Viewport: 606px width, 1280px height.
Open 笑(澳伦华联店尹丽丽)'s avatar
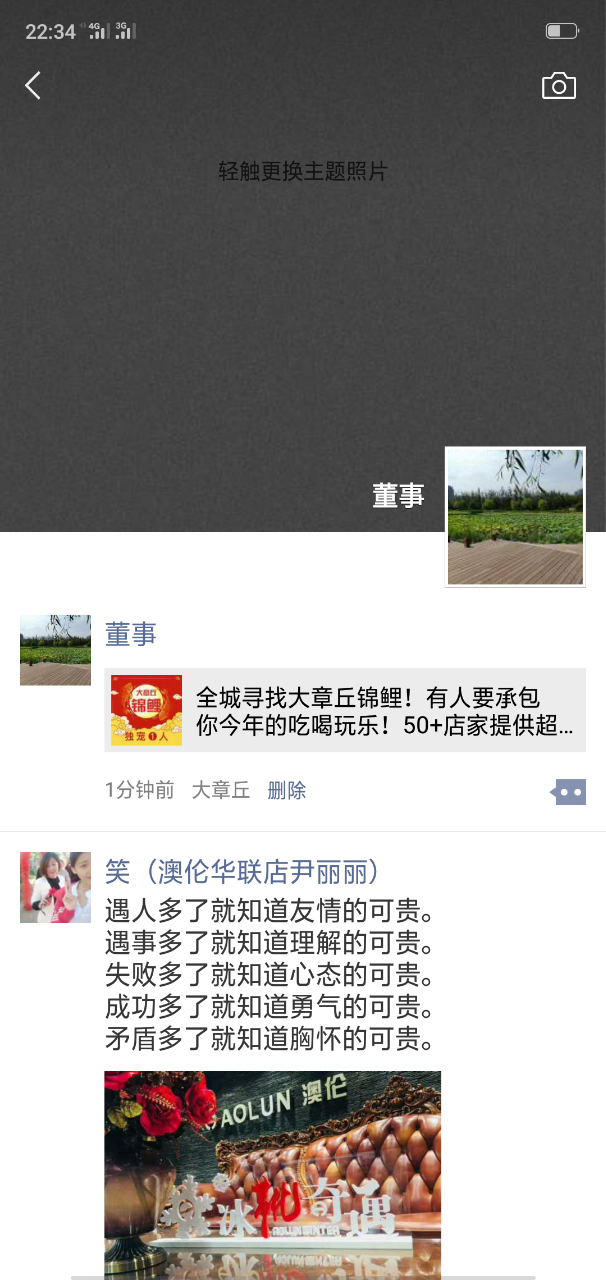point(55,887)
